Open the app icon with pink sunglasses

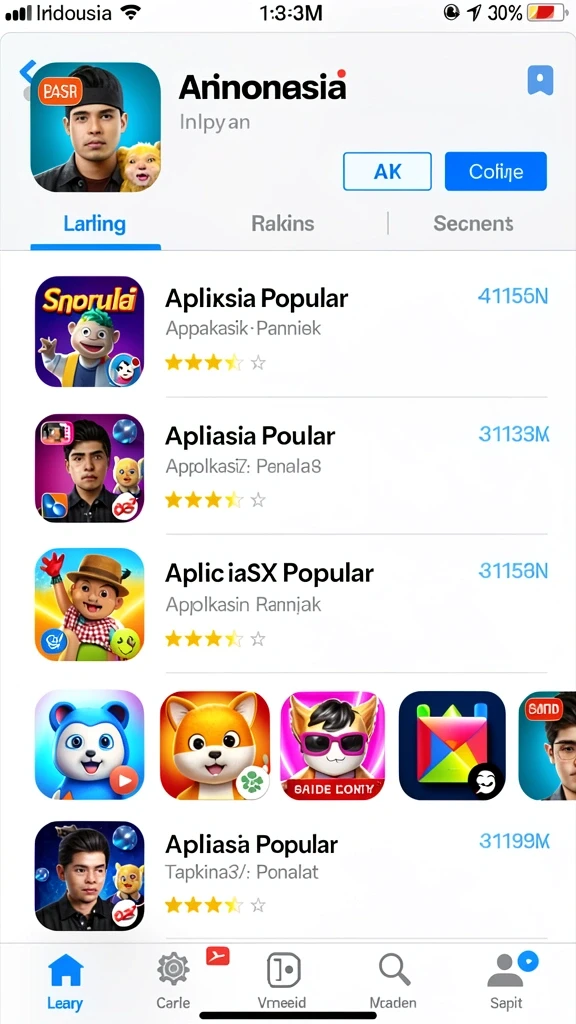click(x=332, y=744)
